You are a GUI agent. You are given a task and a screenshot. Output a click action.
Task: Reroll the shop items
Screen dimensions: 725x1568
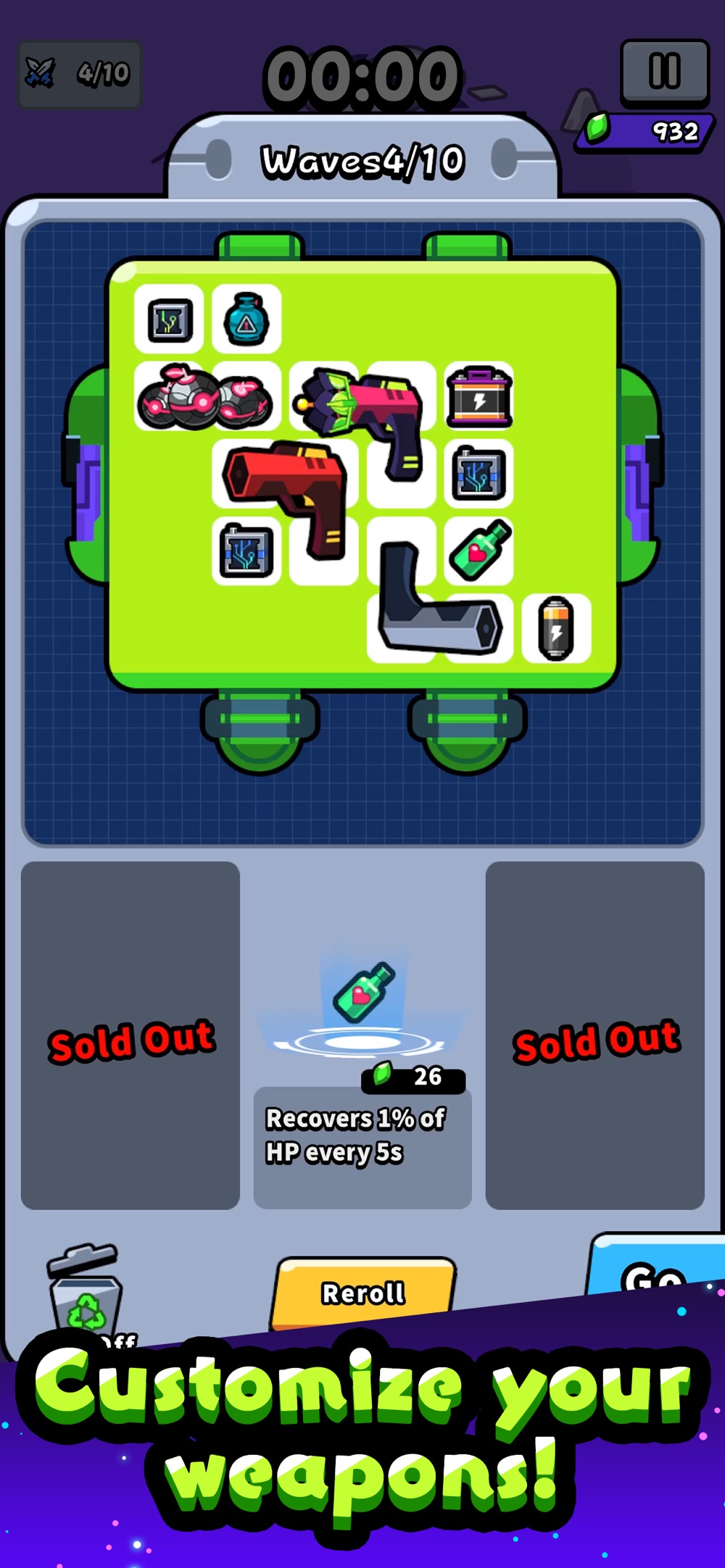[x=363, y=1293]
